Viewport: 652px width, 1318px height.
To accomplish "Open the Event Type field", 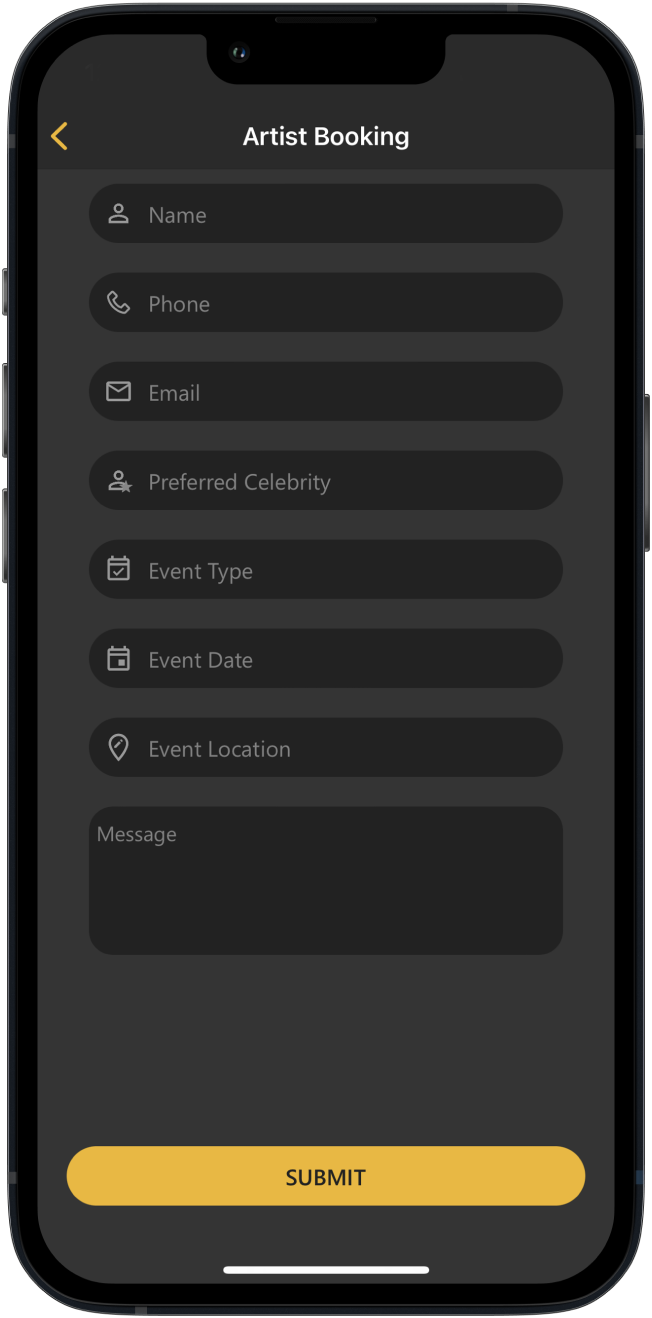I will tap(326, 569).
